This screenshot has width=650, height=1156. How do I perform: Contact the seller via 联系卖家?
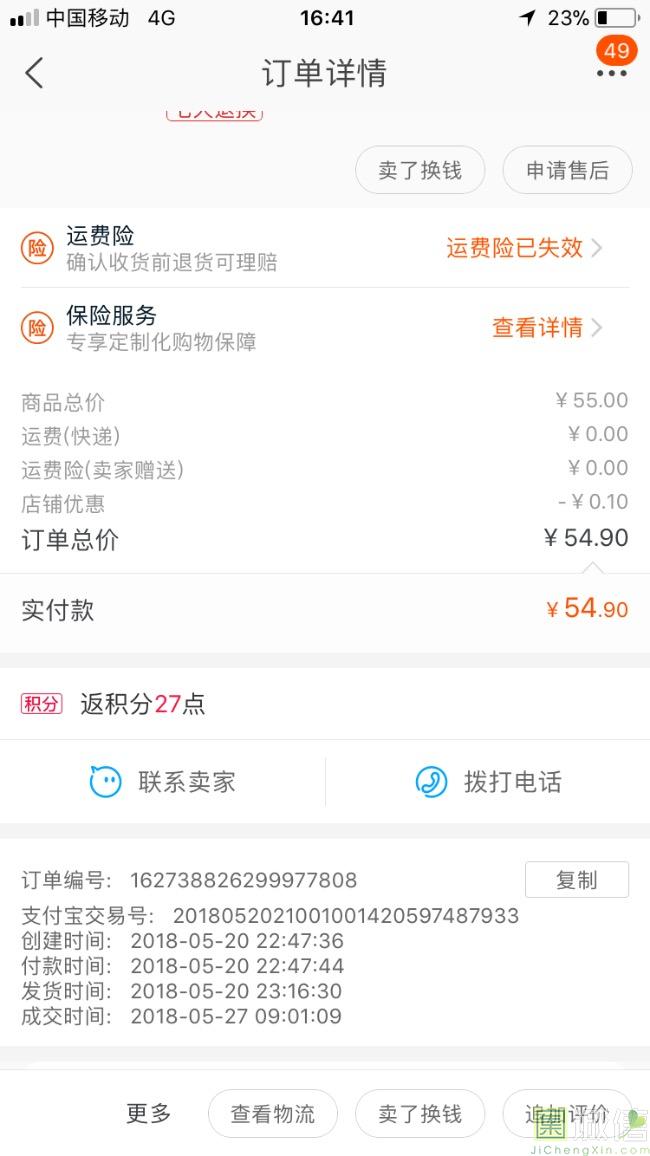click(x=163, y=782)
